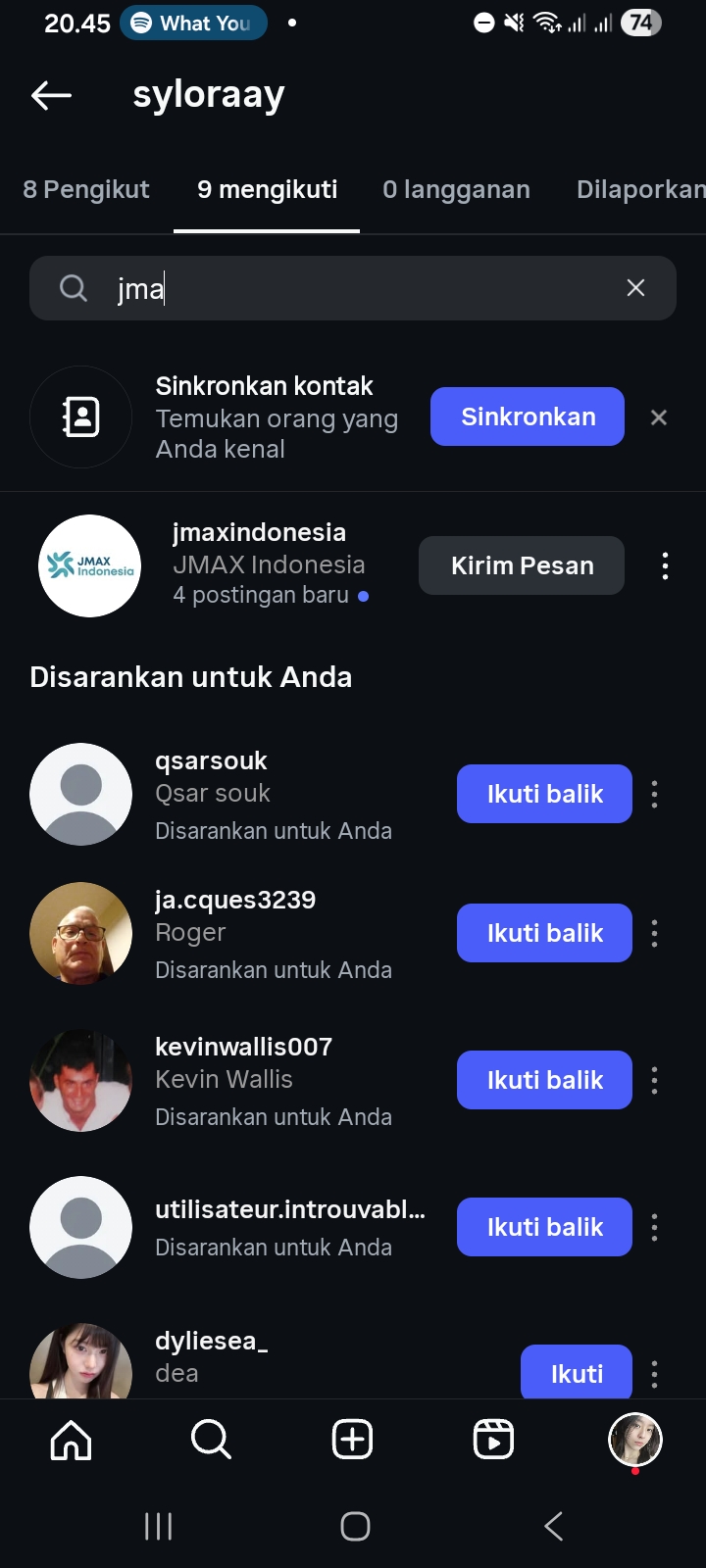Switch to the 8 Pengikut tab
The image size is (706, 1568).
pyautogui.click(x=86, y=189)
